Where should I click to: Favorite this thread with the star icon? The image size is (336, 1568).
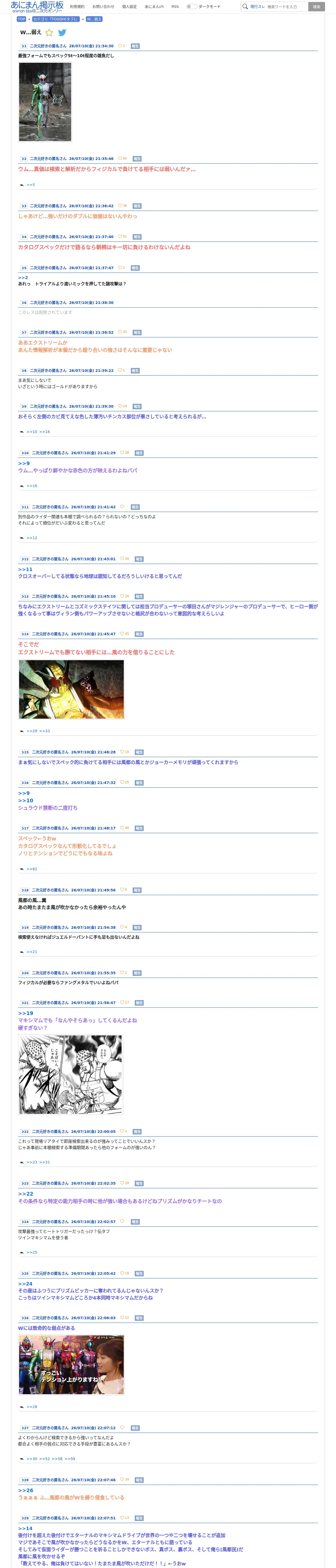49,32
